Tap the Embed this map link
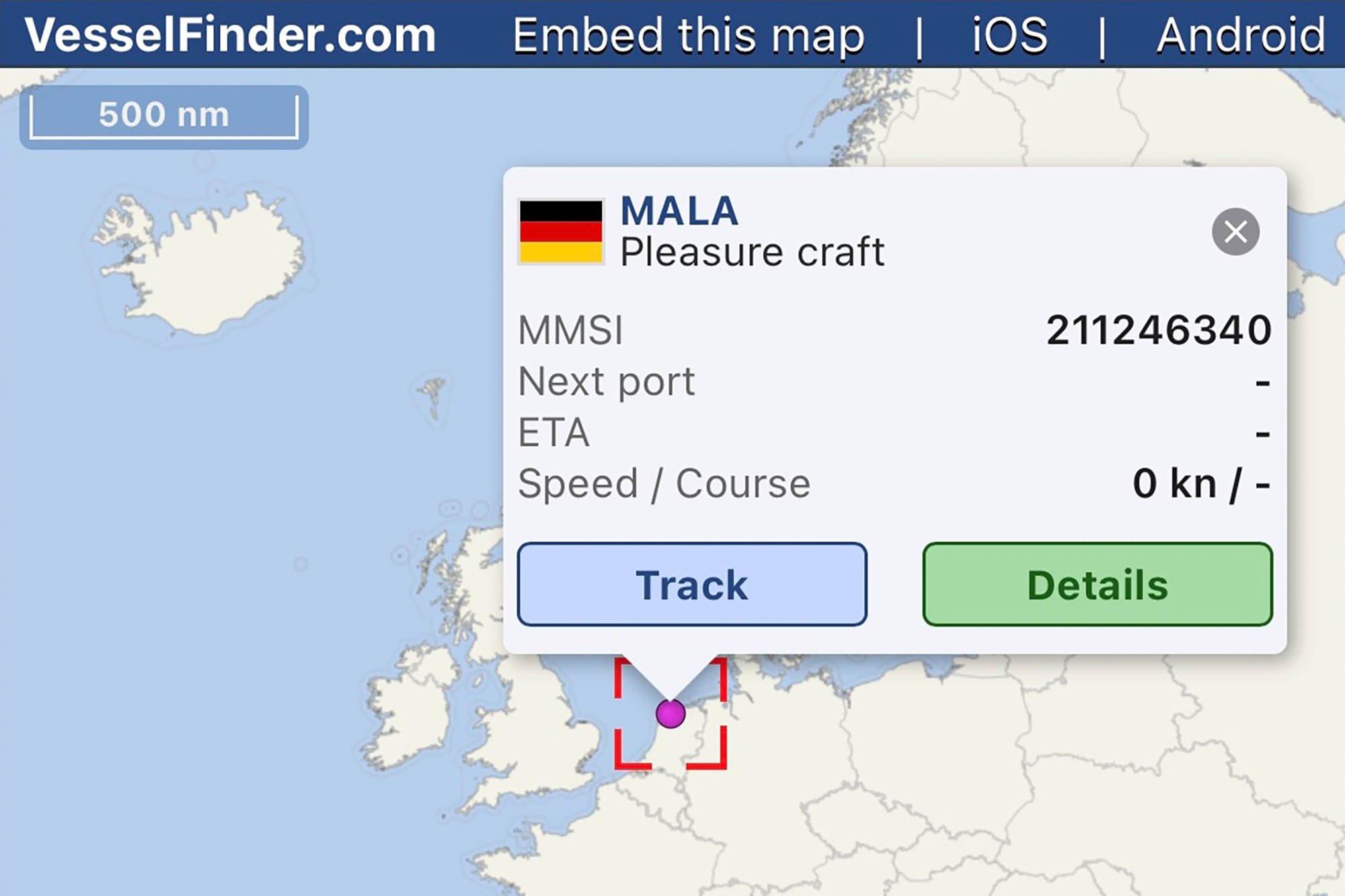 tap(688, 35)
